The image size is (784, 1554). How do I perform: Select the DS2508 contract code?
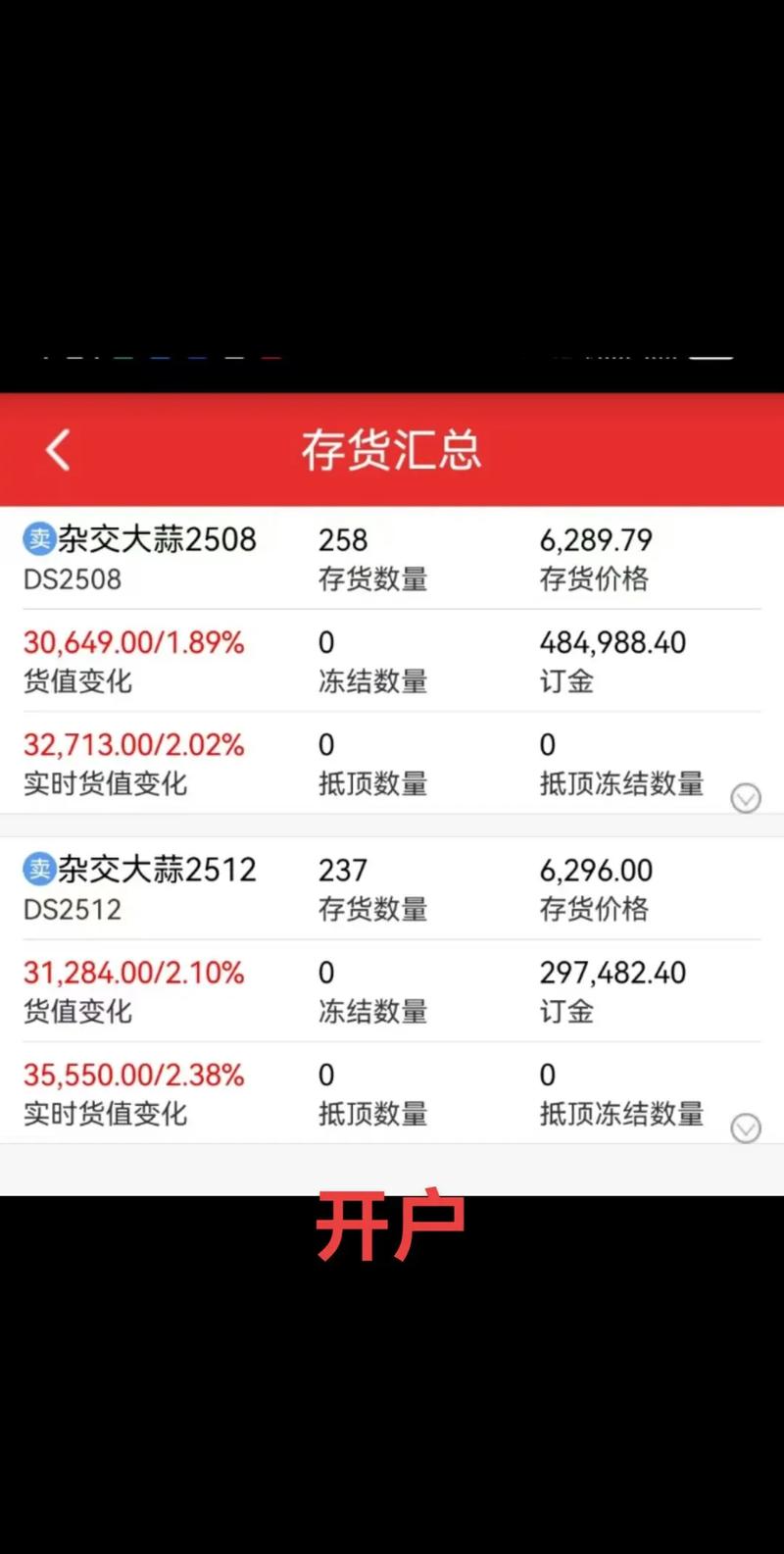tap(72, 579)
